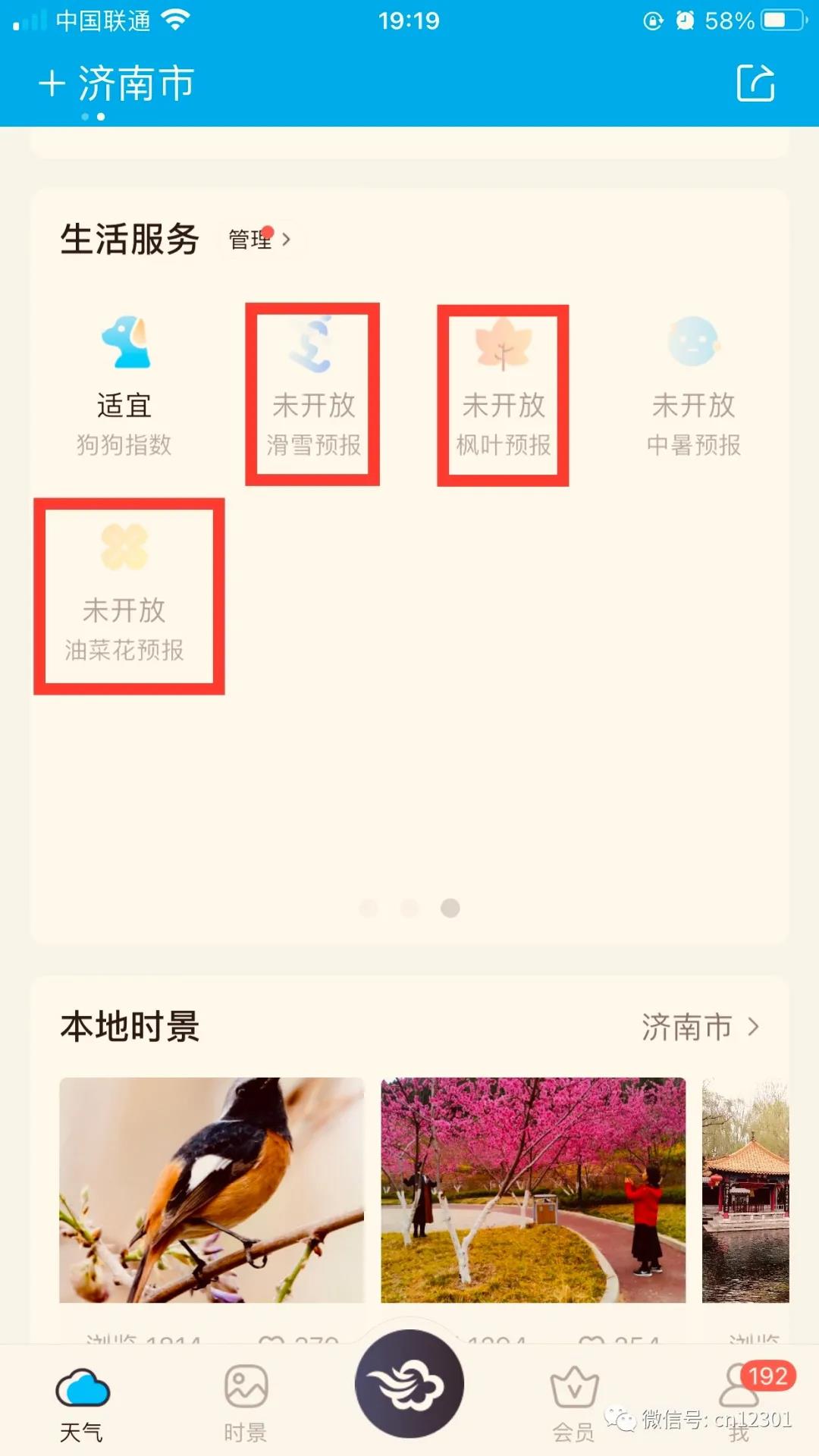Tap the center cloud button in bottom bar

[x=409, y=1383]
